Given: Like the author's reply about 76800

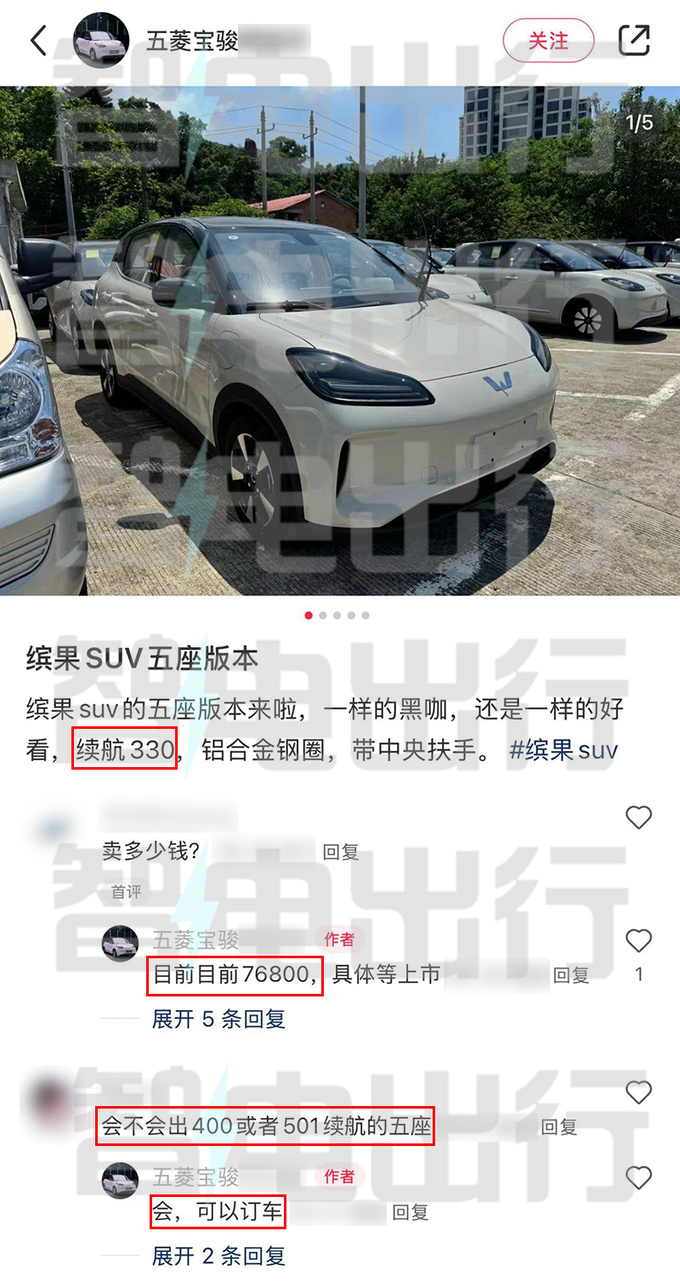Looking at the screenshot, I should pyautogui.click(x=638, y=941).
